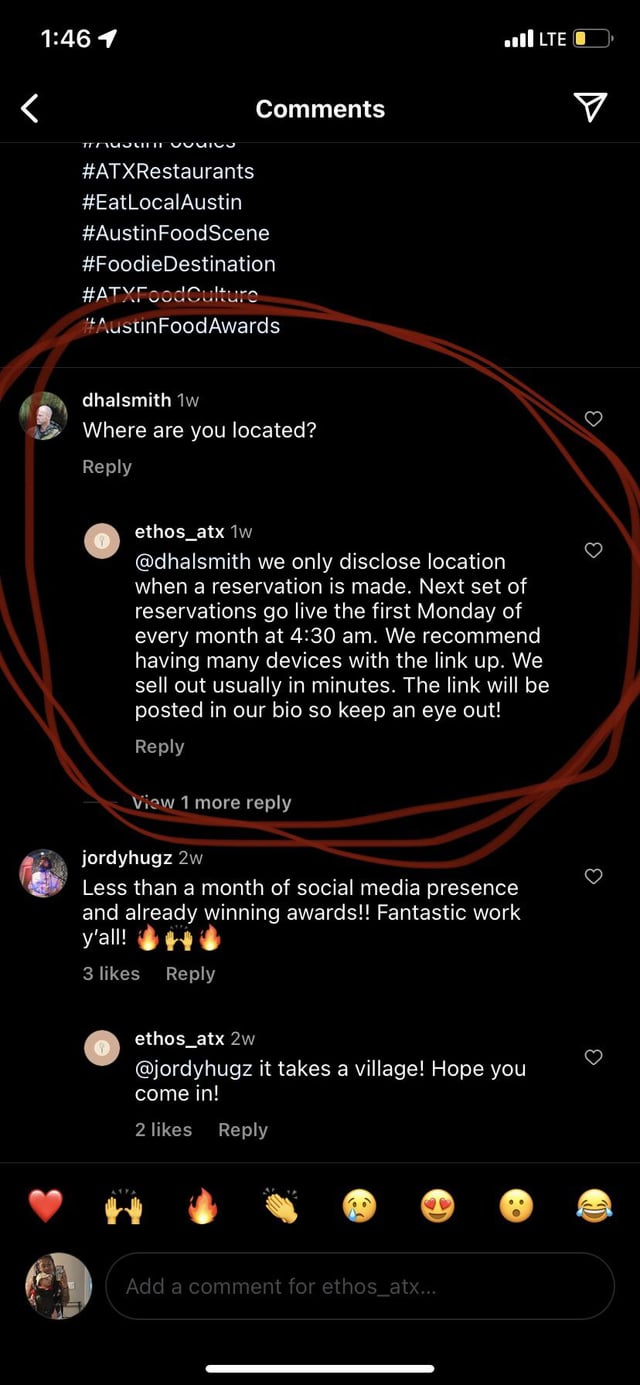The height and width of the screenshot is (1385, 640).
Task: Open the #AustinFoodScene hashtag
Action: pos(176,233)
